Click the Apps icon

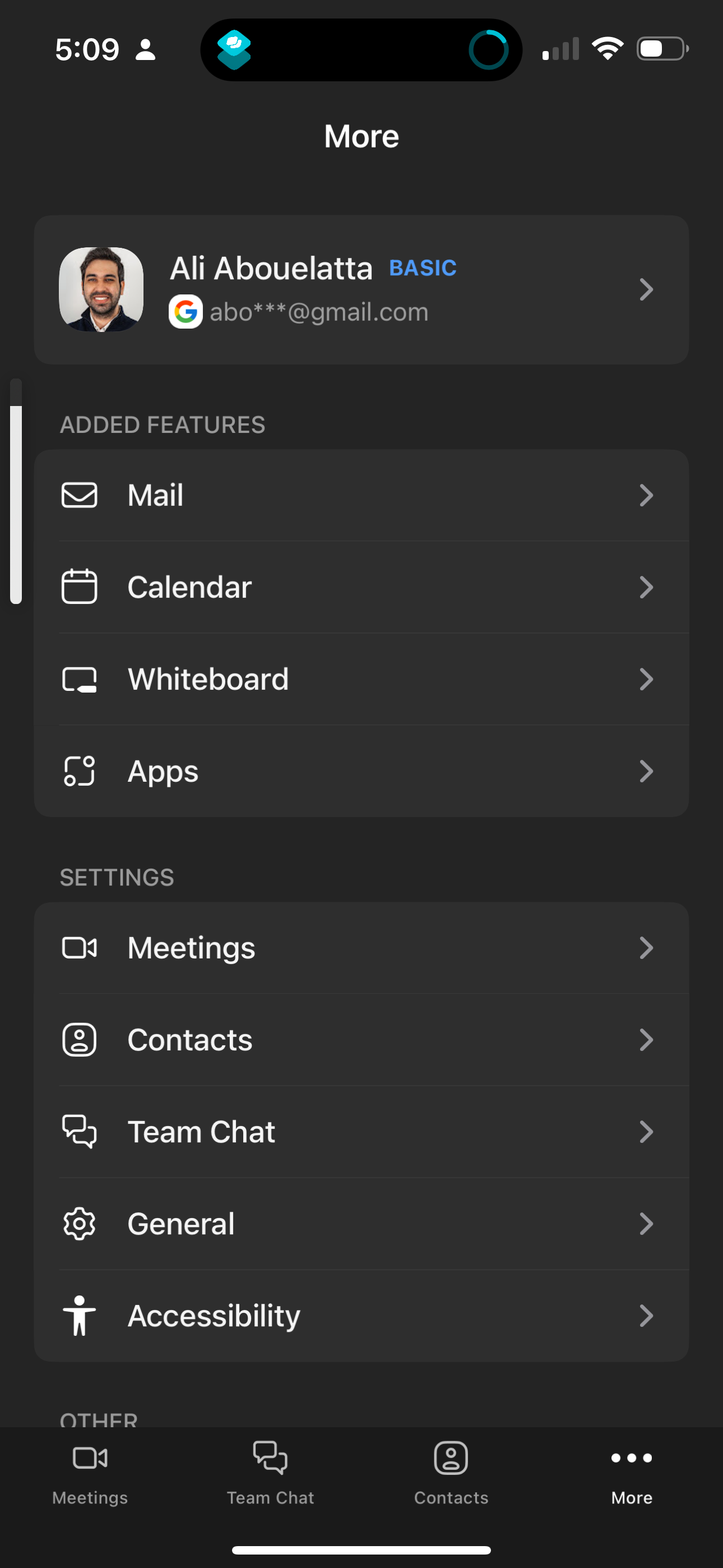80,771
